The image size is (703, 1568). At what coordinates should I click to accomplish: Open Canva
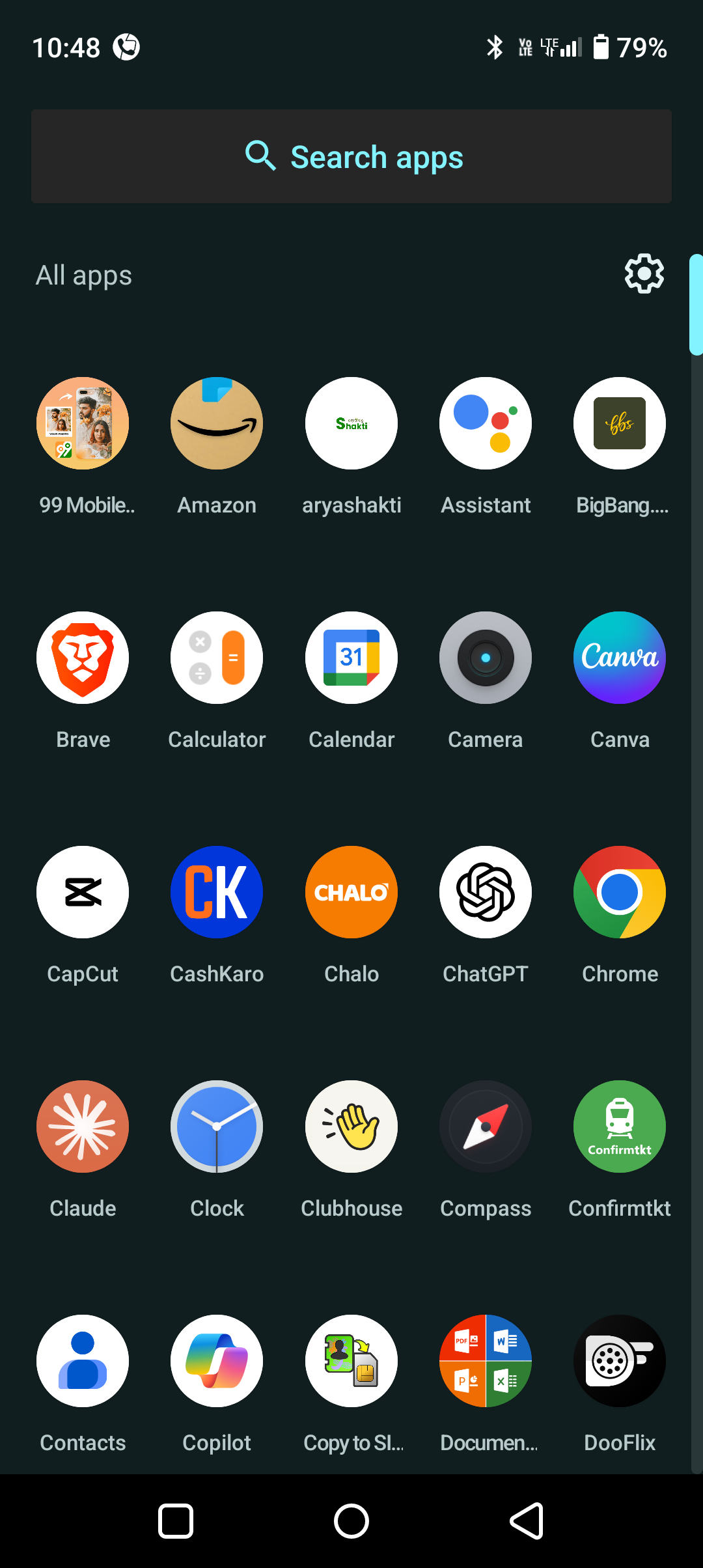[620, 658]
